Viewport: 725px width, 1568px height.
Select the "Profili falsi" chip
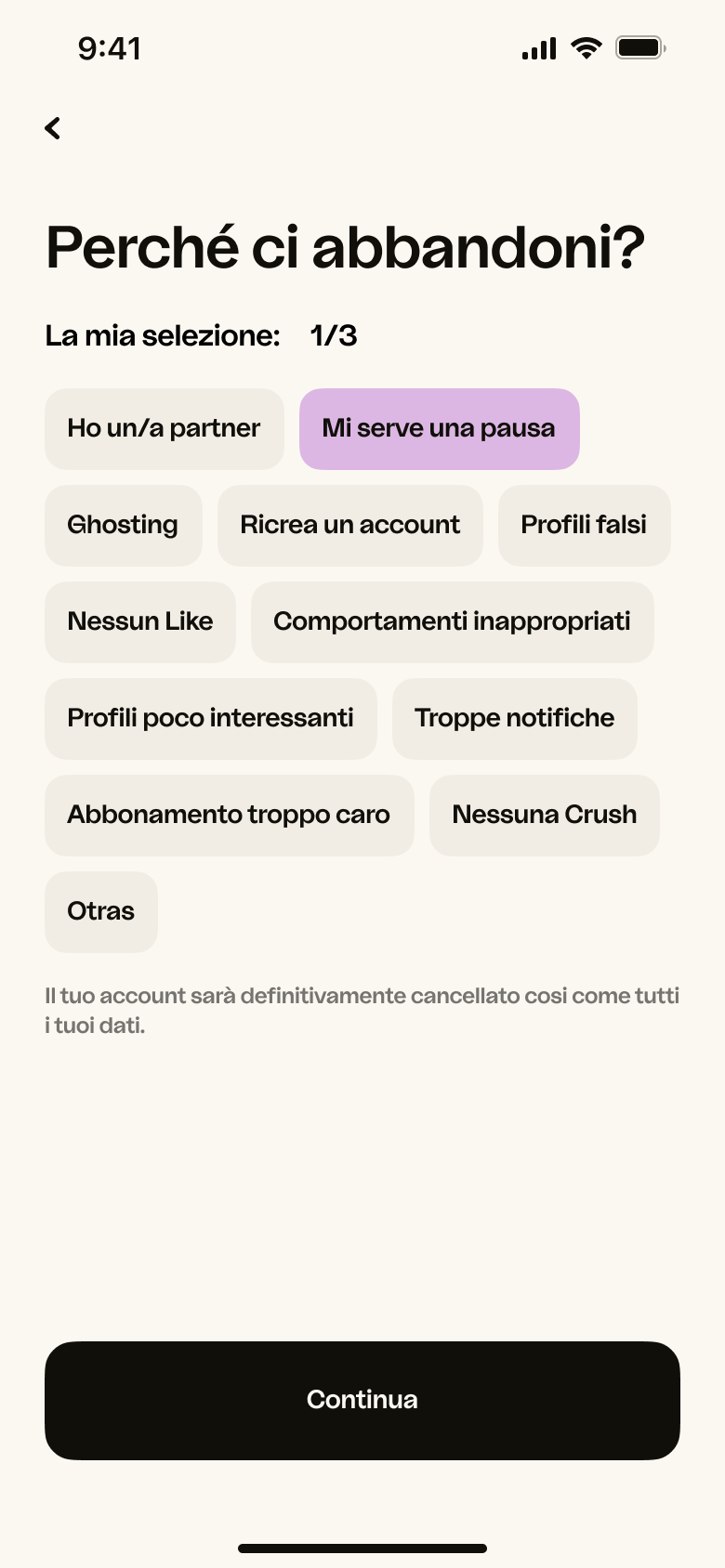(x=585, y=526)
